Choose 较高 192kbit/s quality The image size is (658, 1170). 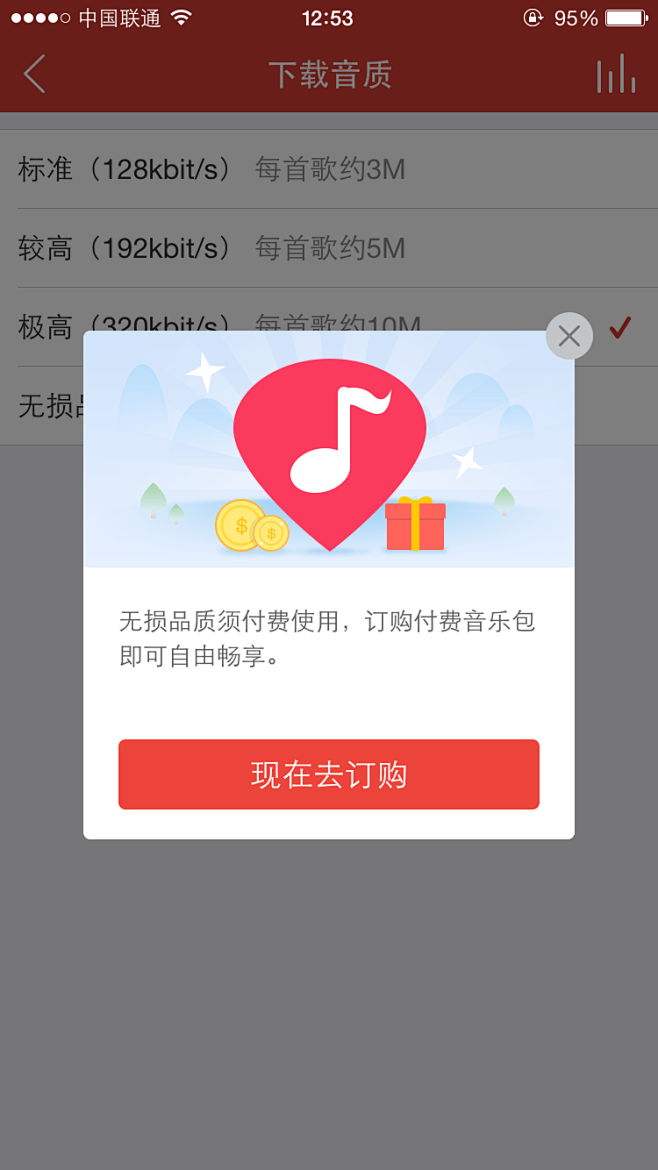(212, 247)
